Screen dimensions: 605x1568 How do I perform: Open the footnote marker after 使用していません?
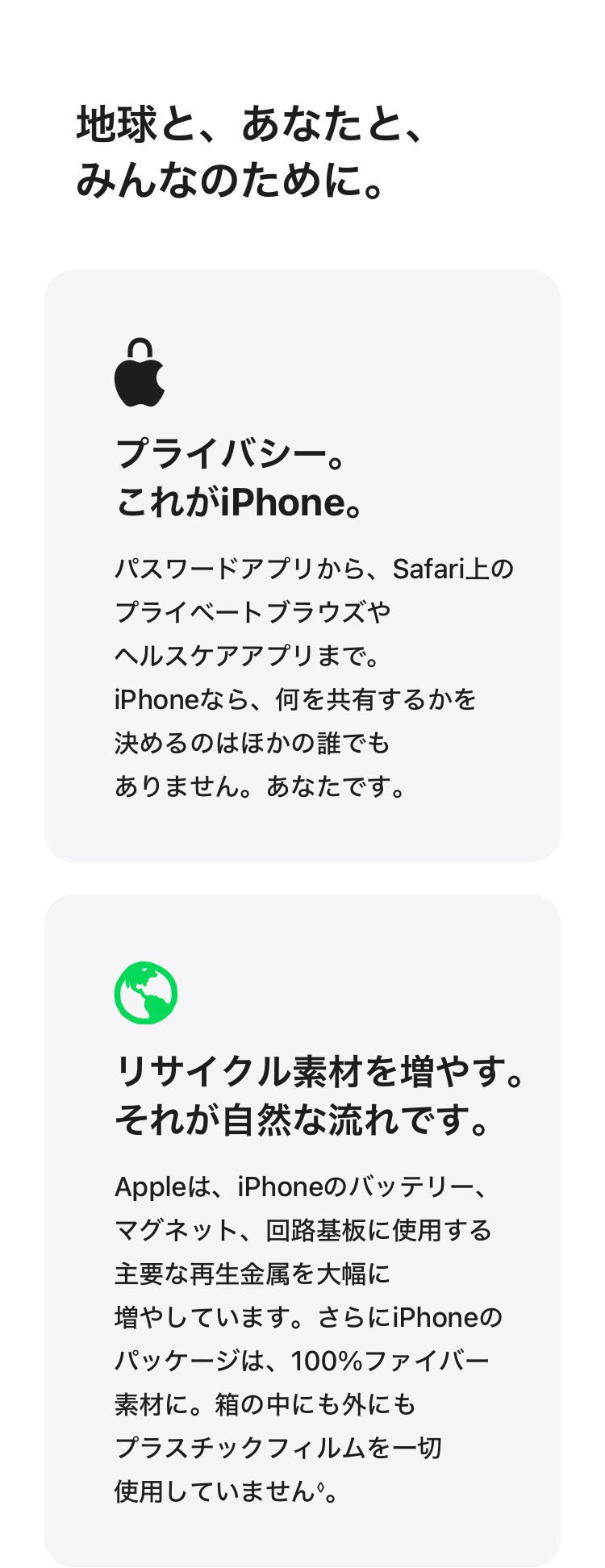pos(320,1487)
